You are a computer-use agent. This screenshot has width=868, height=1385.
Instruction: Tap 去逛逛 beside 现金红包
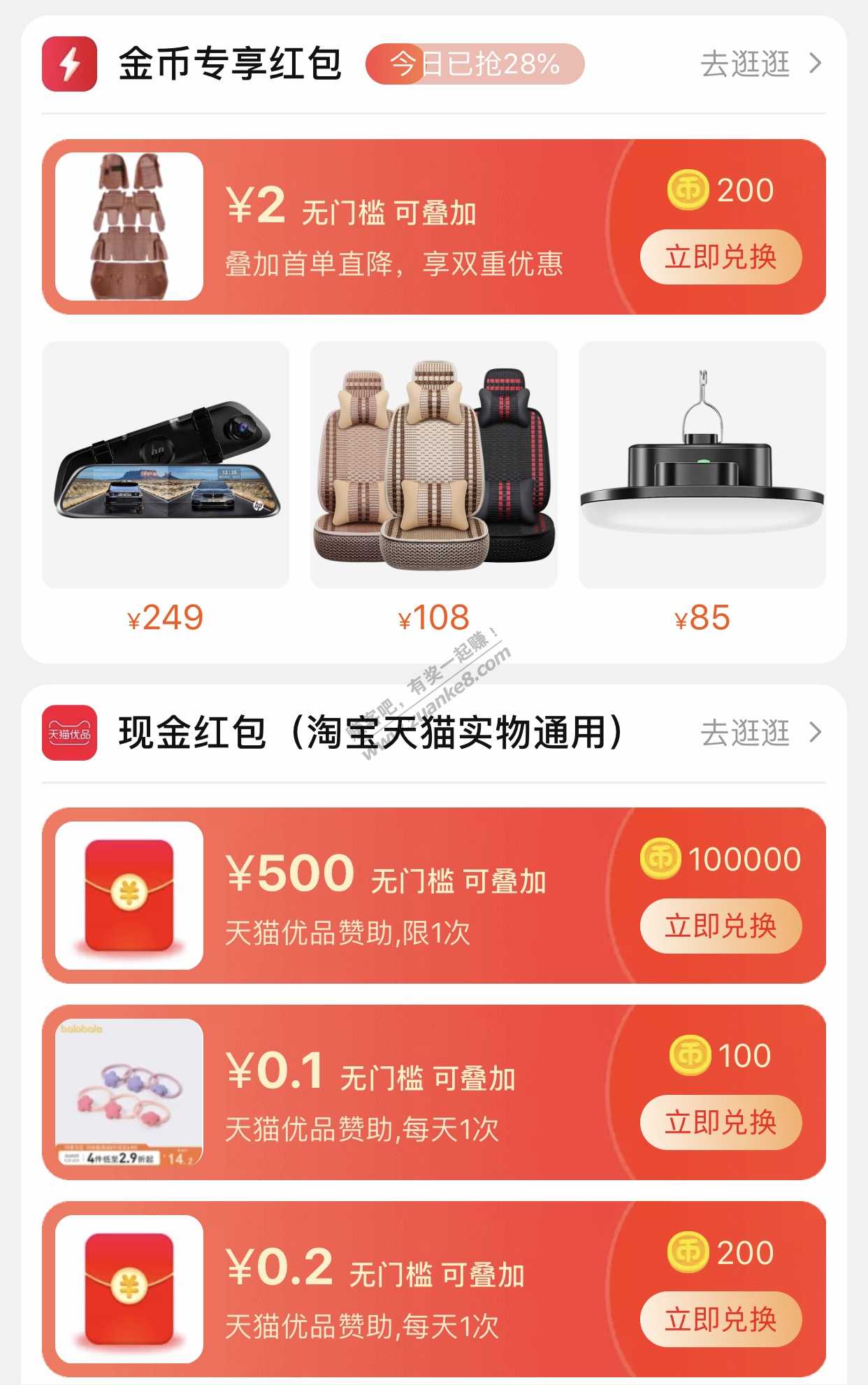(x=760, y=733)
